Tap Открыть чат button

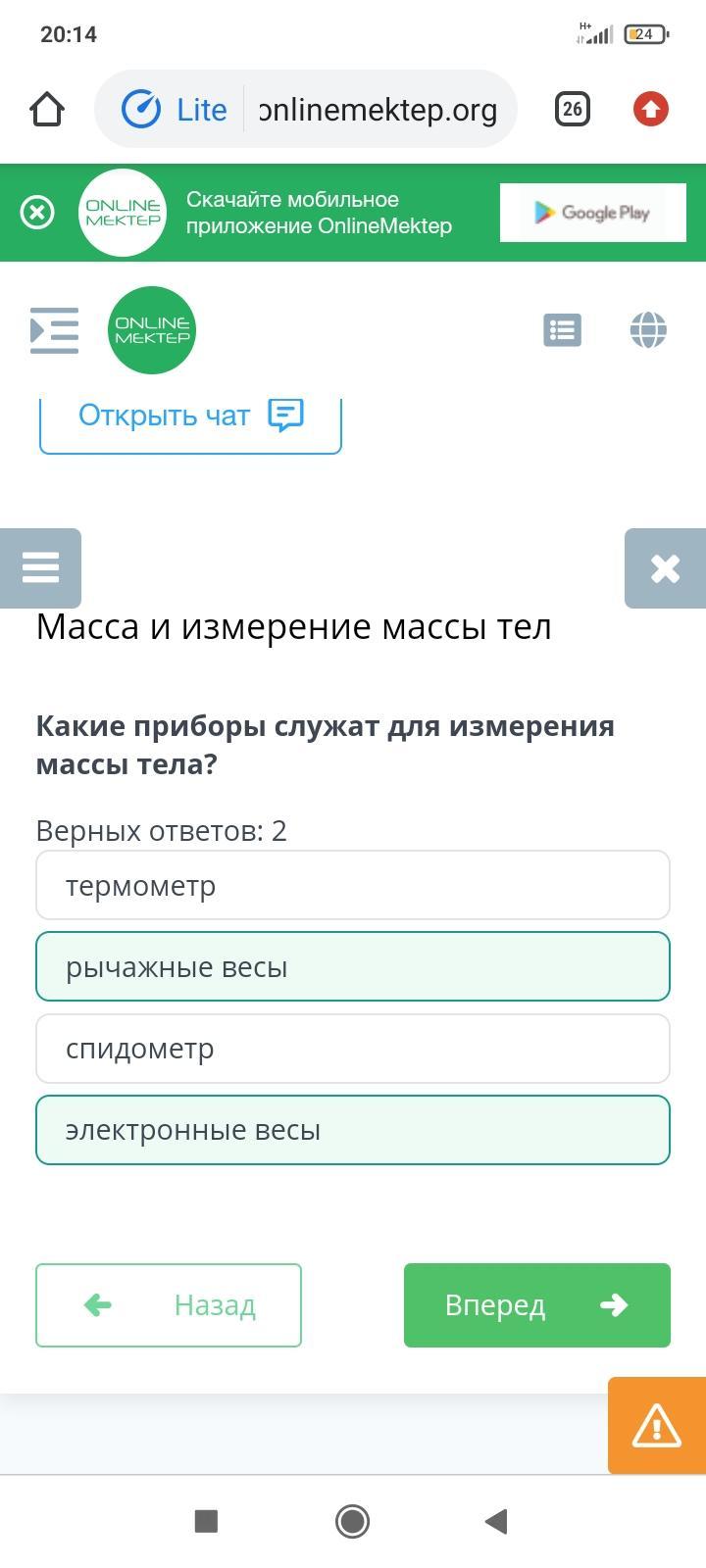190,416
